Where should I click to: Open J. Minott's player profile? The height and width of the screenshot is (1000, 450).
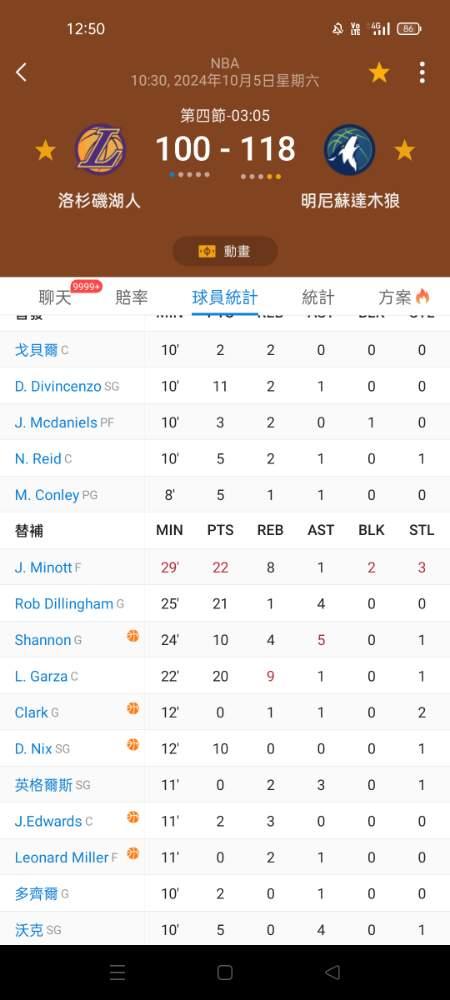(x=43, y=567)
